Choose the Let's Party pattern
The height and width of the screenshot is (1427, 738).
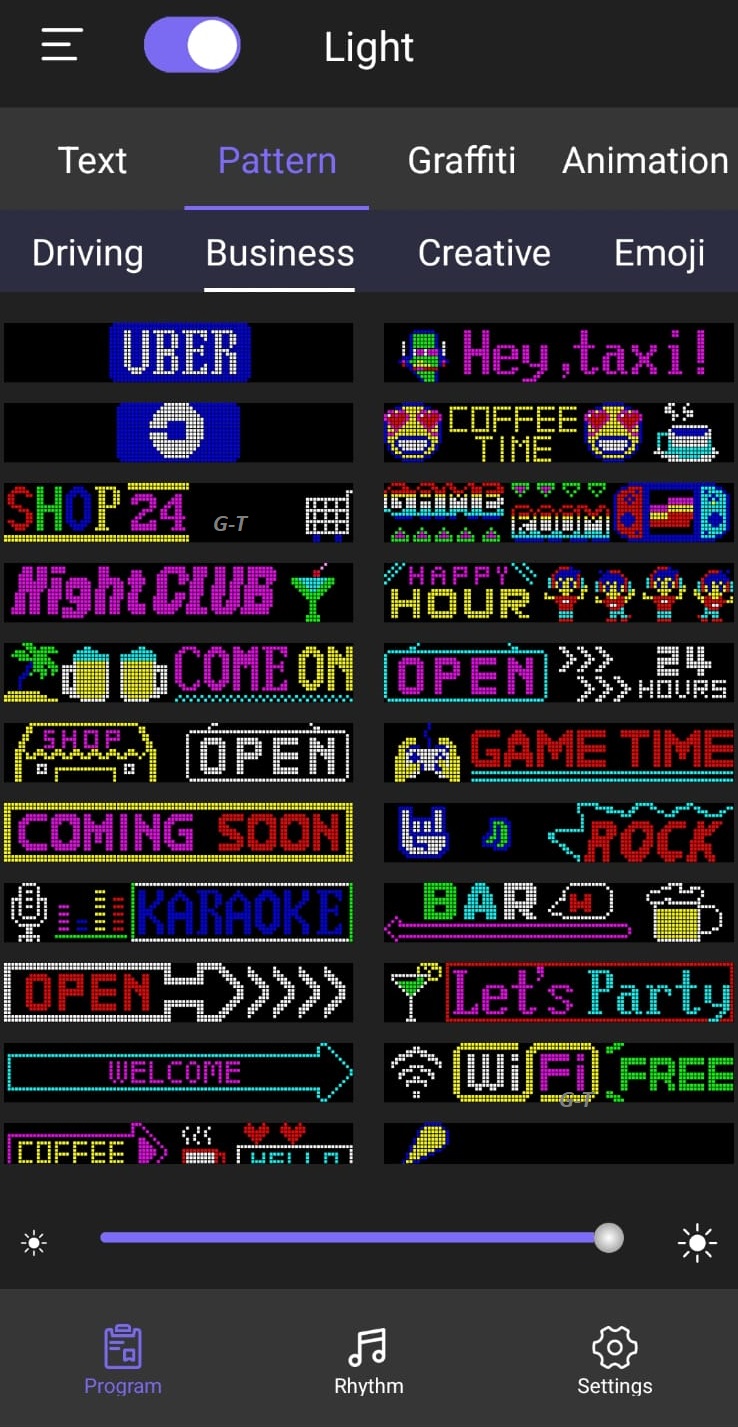point(558,992)
